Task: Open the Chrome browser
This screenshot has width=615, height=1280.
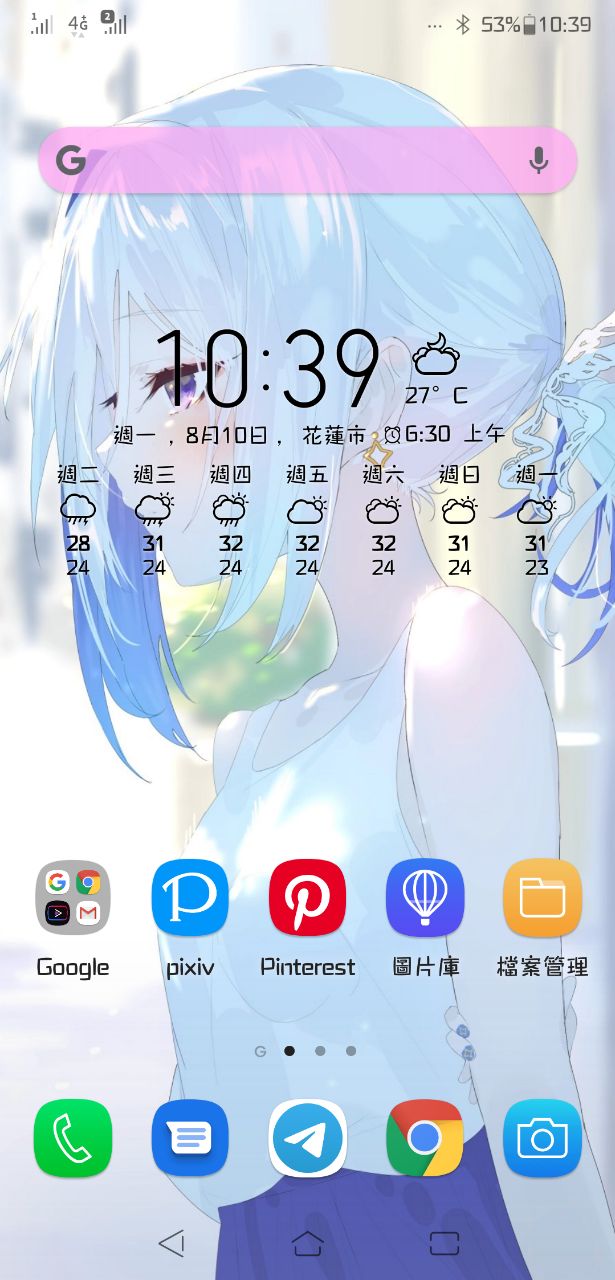Action: (425, 1138)
